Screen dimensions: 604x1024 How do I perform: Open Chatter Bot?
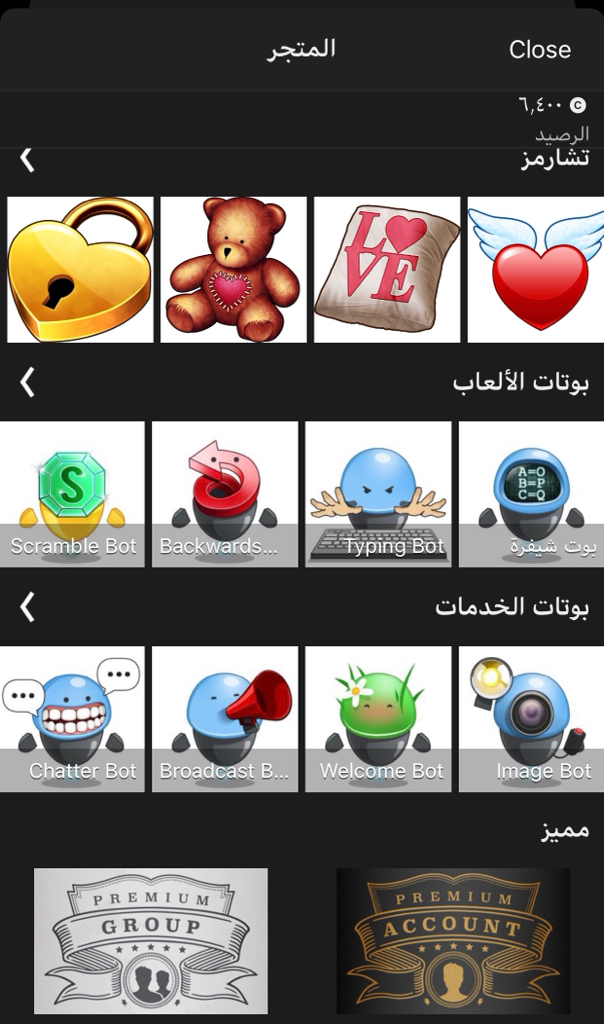click(x=72, y=719)
